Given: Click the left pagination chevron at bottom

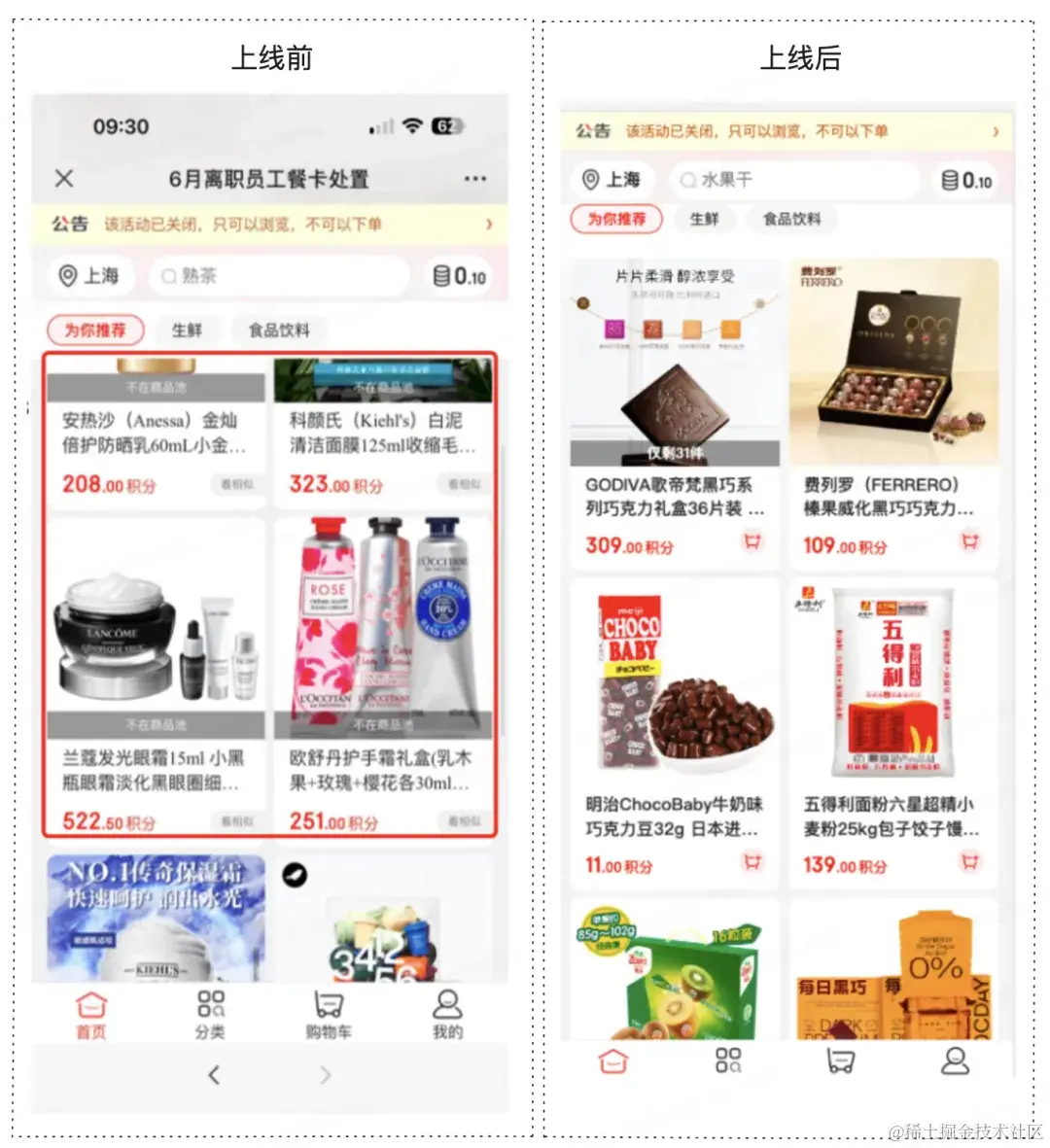Looking at the screenshot, I should coord(215,1076).
